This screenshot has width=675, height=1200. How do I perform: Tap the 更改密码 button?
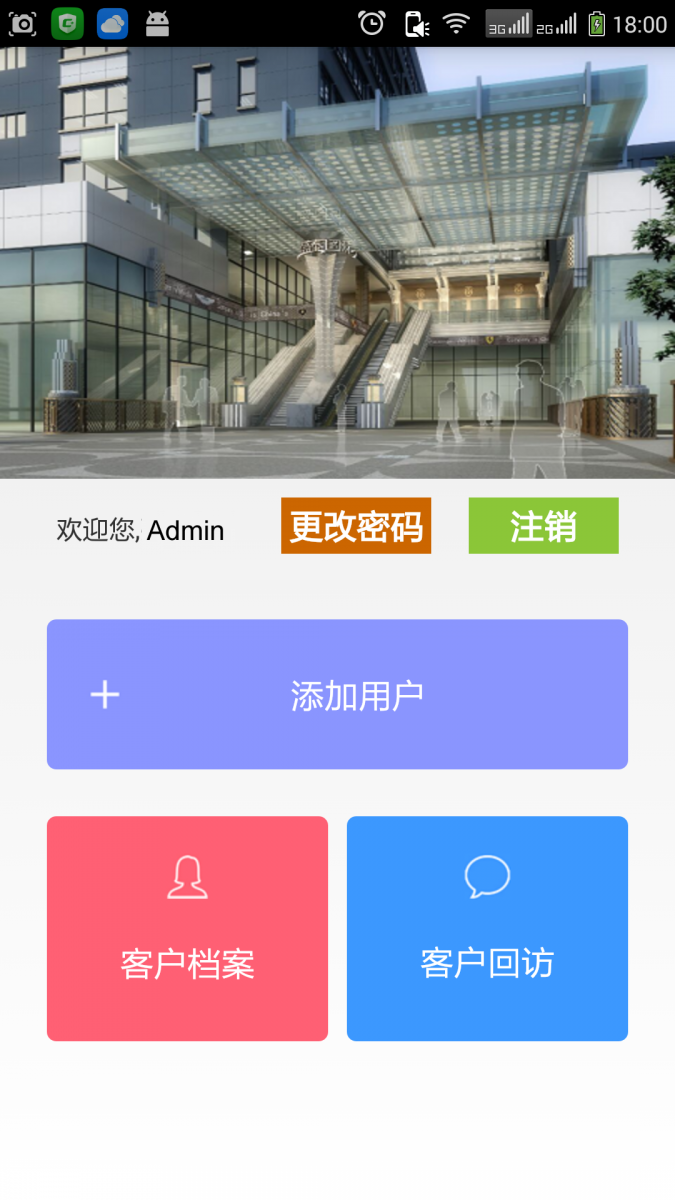pos(355,526)
